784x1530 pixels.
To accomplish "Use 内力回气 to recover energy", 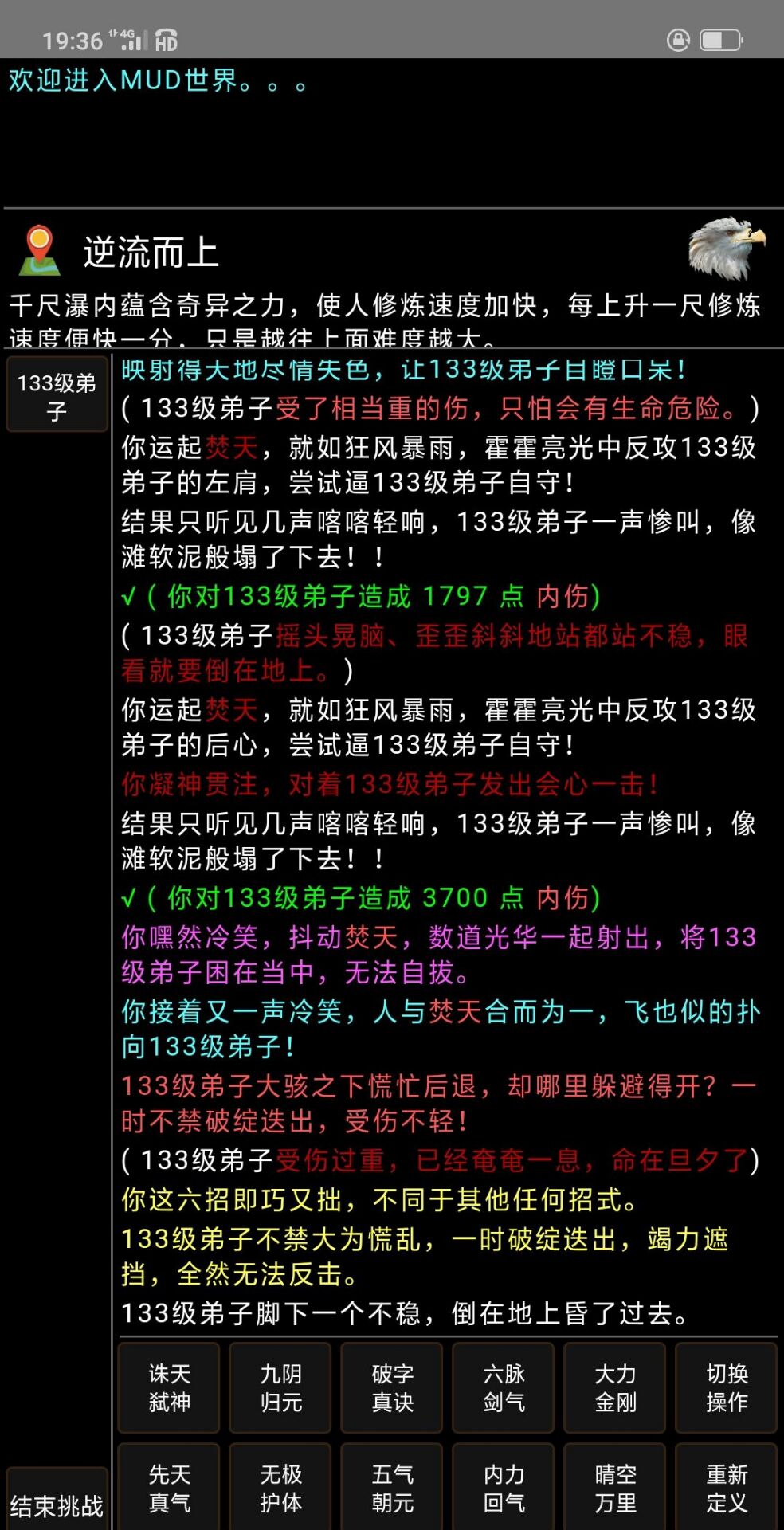I will [503, 1486].
